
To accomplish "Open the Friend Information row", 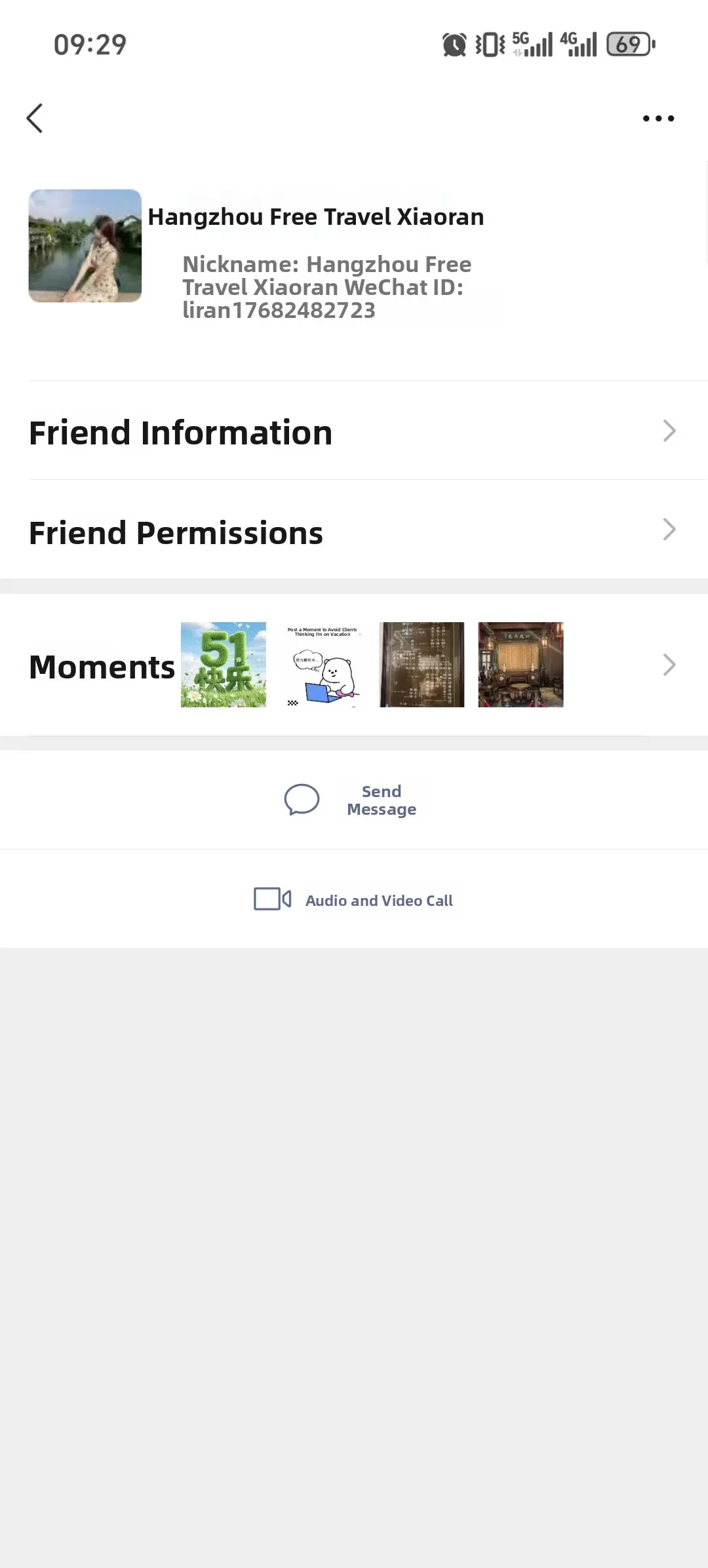I will click(x=354, y=431).
